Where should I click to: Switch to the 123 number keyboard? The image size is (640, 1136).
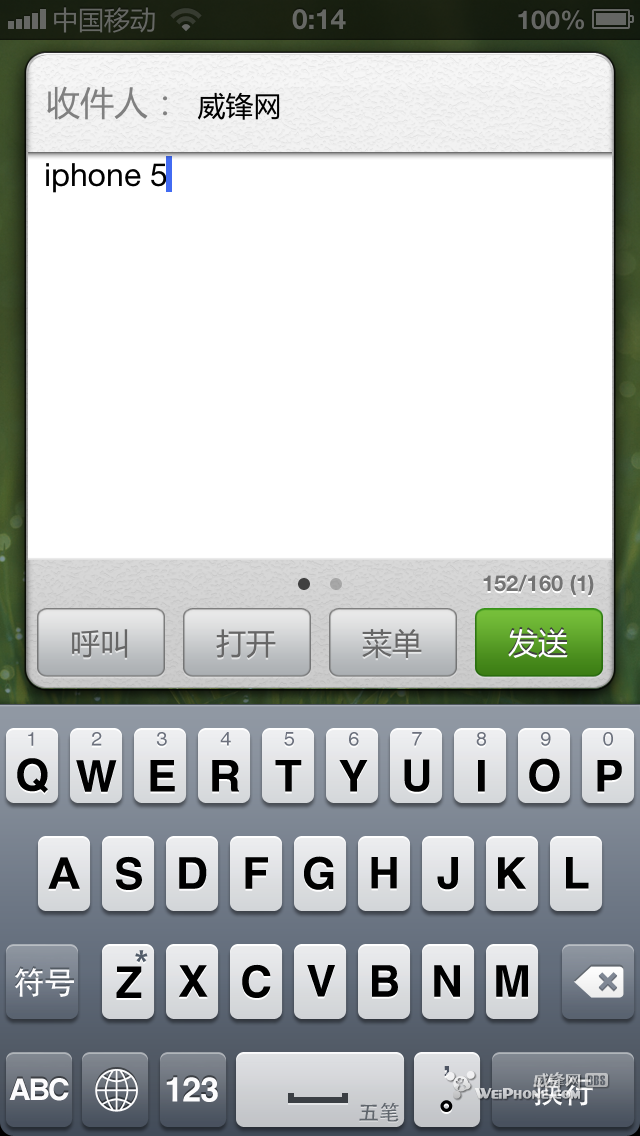(x=192, y=1089)
